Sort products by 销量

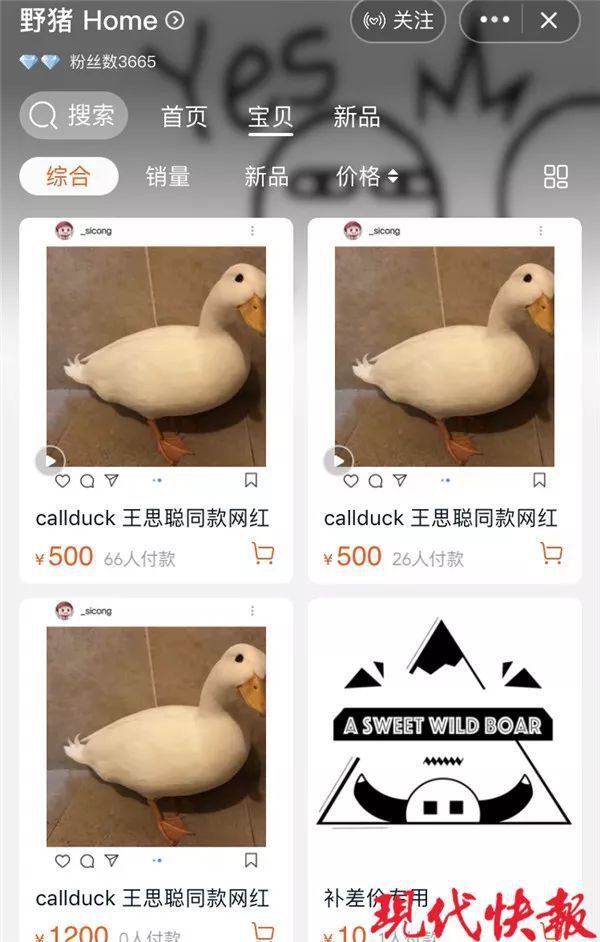click(x=167, y=177)
